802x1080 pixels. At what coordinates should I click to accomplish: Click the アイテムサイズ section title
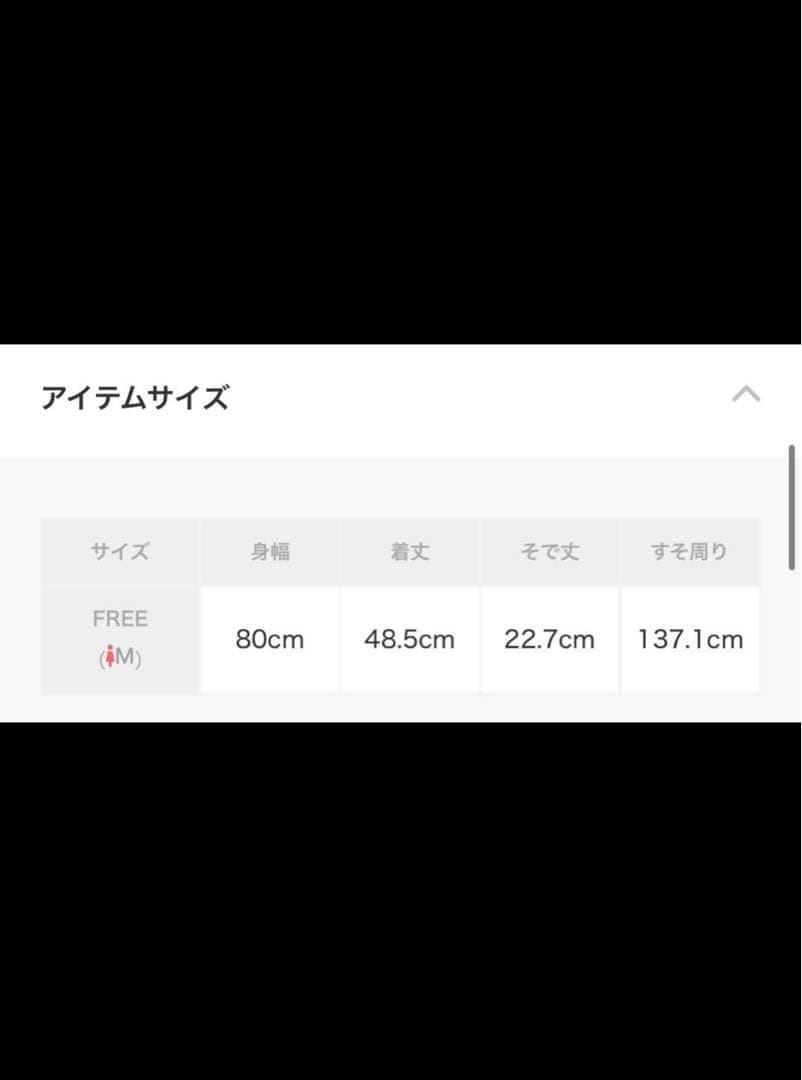pyautogui.click(x=135, y=398)
